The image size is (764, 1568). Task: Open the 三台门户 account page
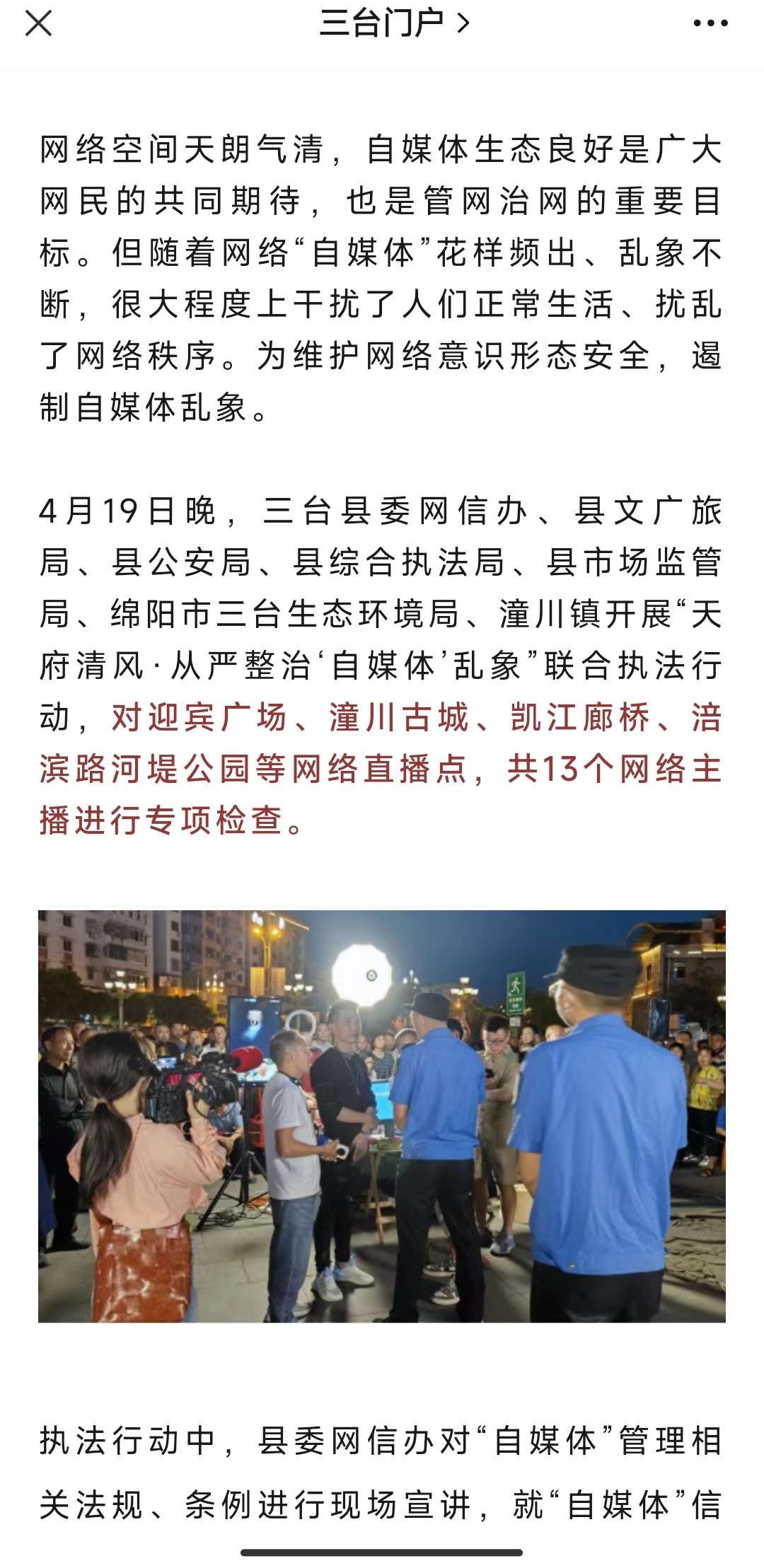click(393, 23)
